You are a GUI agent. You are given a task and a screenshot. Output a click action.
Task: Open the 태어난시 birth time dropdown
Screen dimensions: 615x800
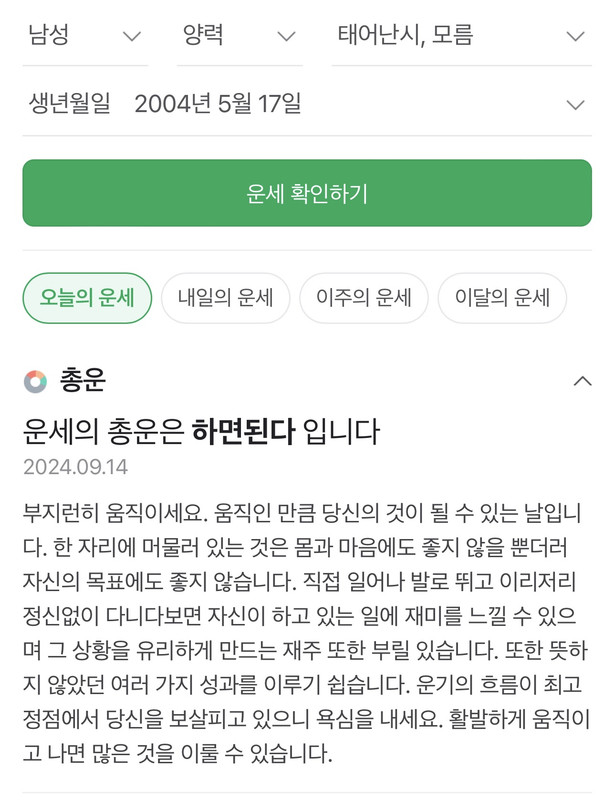tap(460, 36)
